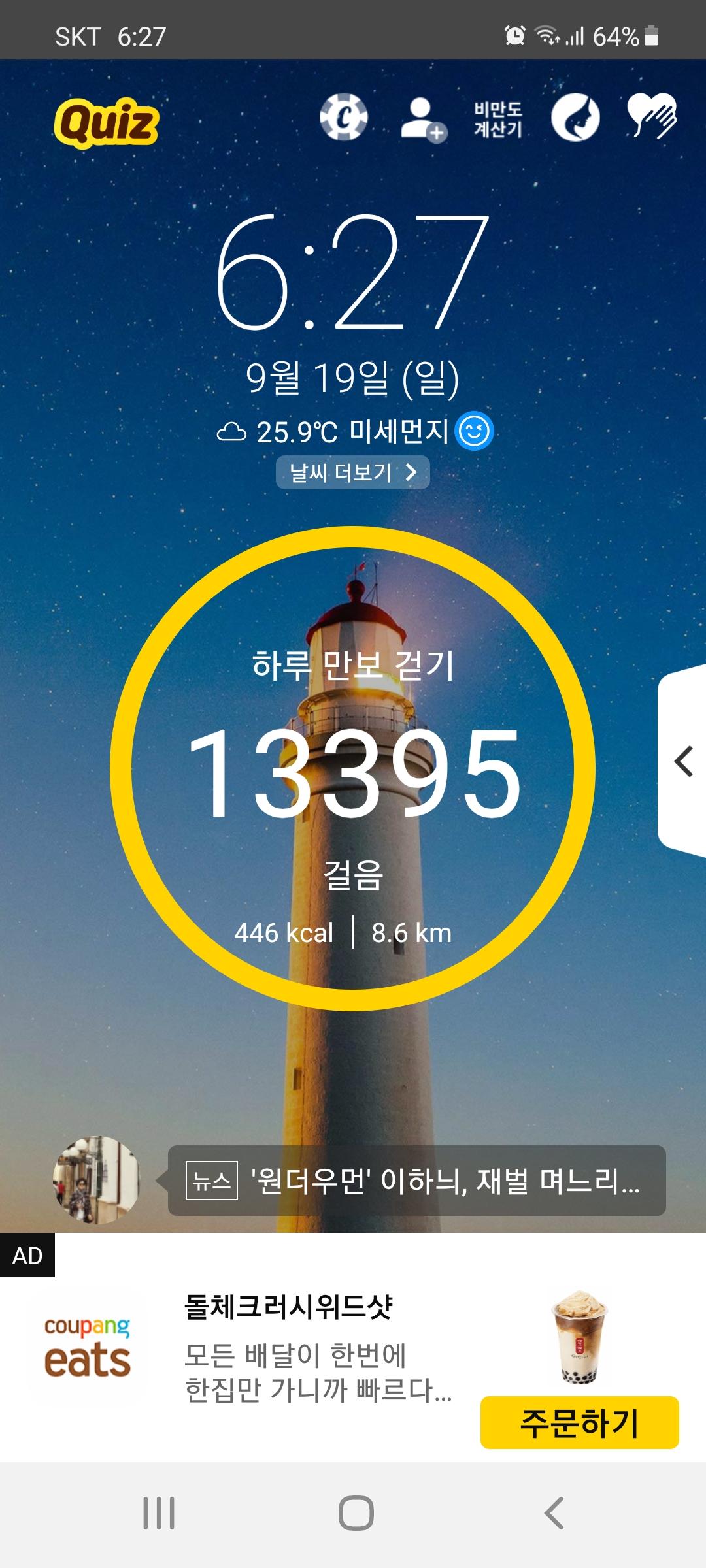
Task: Tap the heart hand icon
Action: (651, 116)
